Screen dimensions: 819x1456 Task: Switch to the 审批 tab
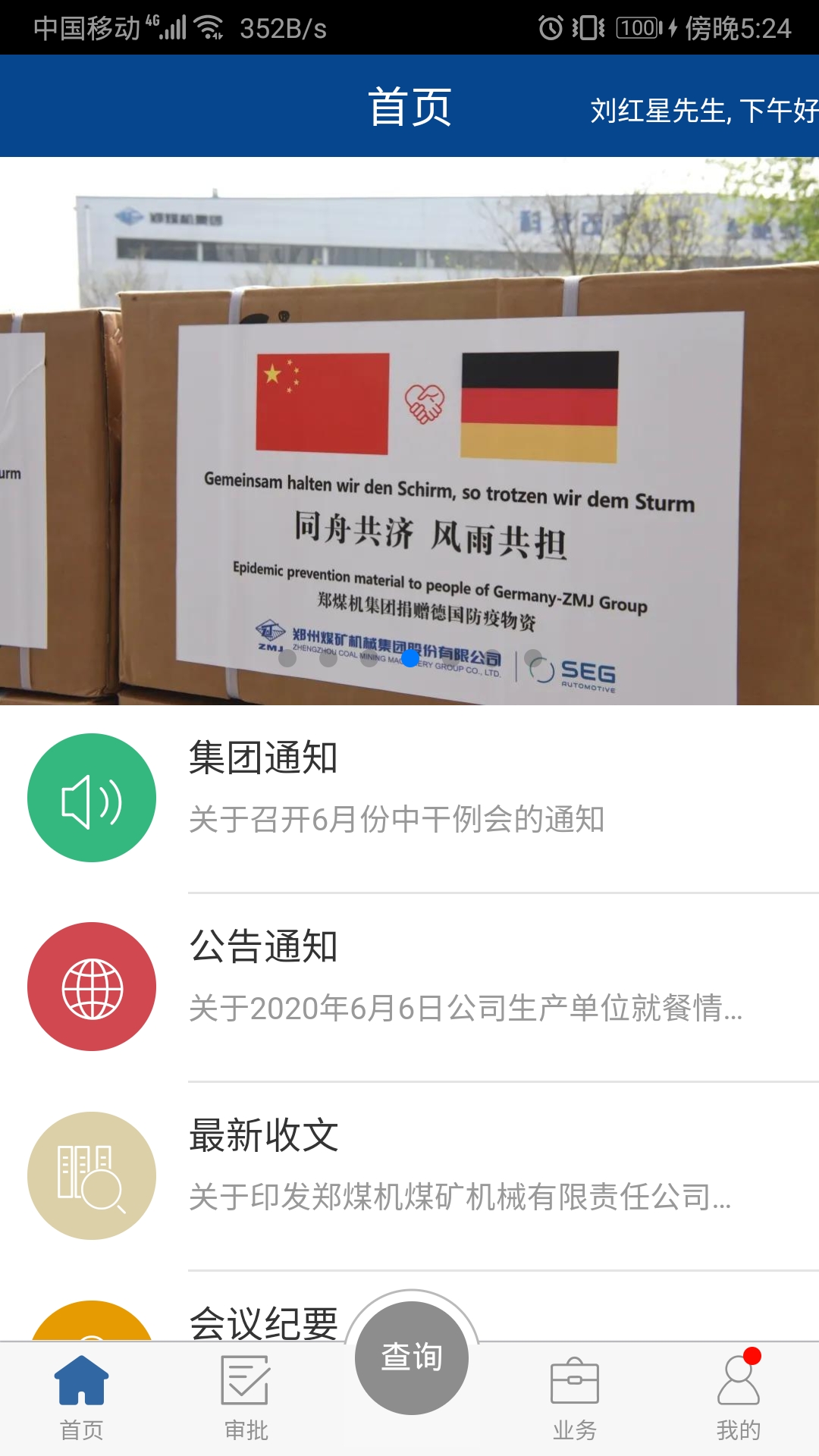point(246,1397)
